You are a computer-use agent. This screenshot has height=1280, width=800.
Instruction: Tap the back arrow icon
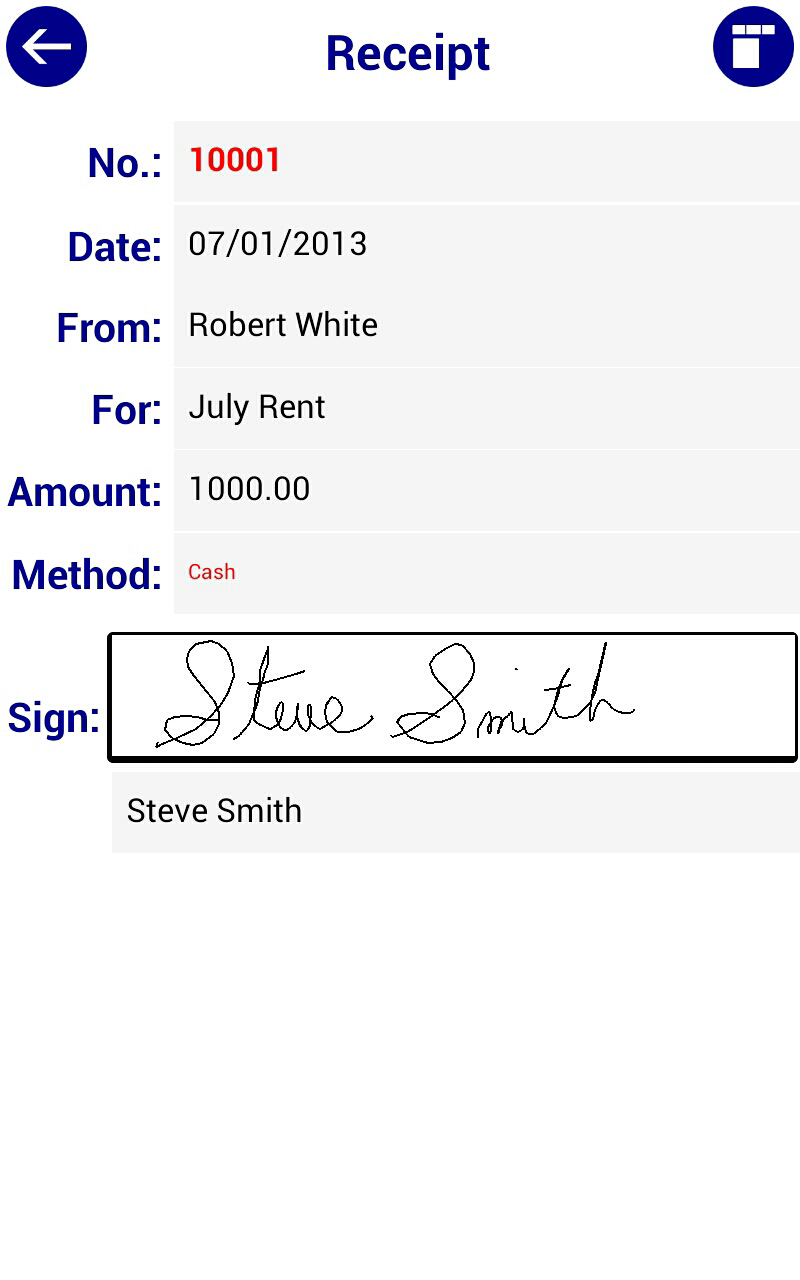[x=46, y=46]
